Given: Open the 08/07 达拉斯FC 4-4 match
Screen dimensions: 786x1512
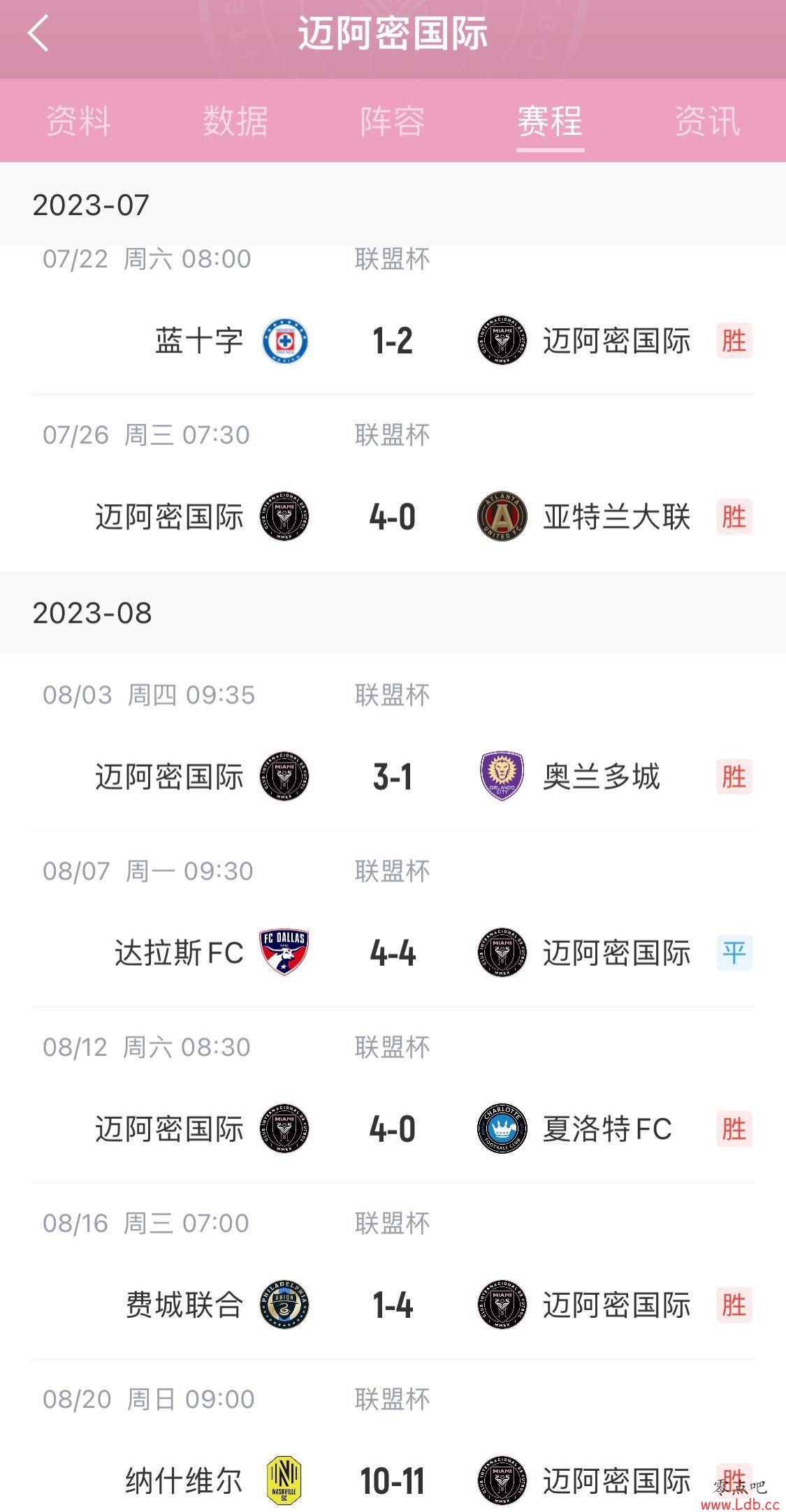Looking at the screenshot, I should coord(393,918).
